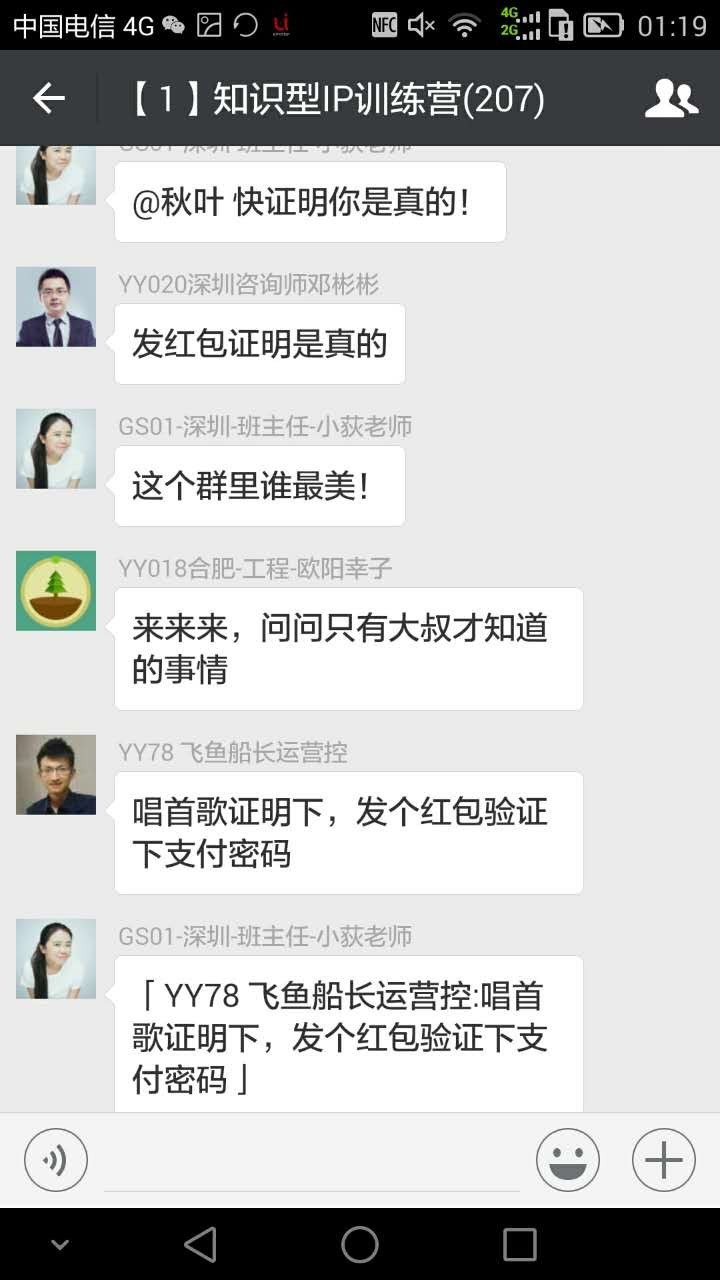Tap the recent apps square button
This screenshot has width=720, height=1280.
516,1244
